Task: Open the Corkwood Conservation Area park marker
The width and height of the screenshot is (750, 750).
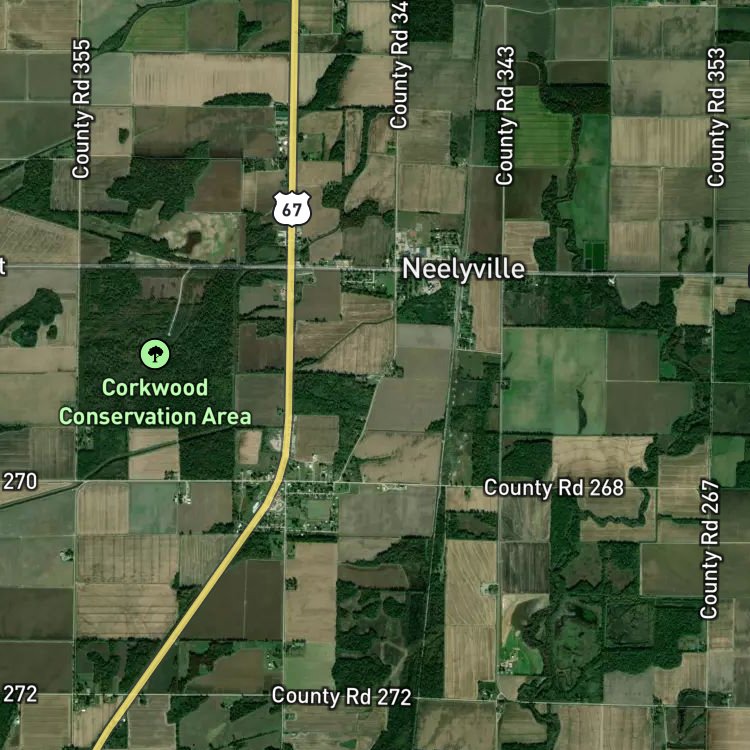Action: [154, 354]
